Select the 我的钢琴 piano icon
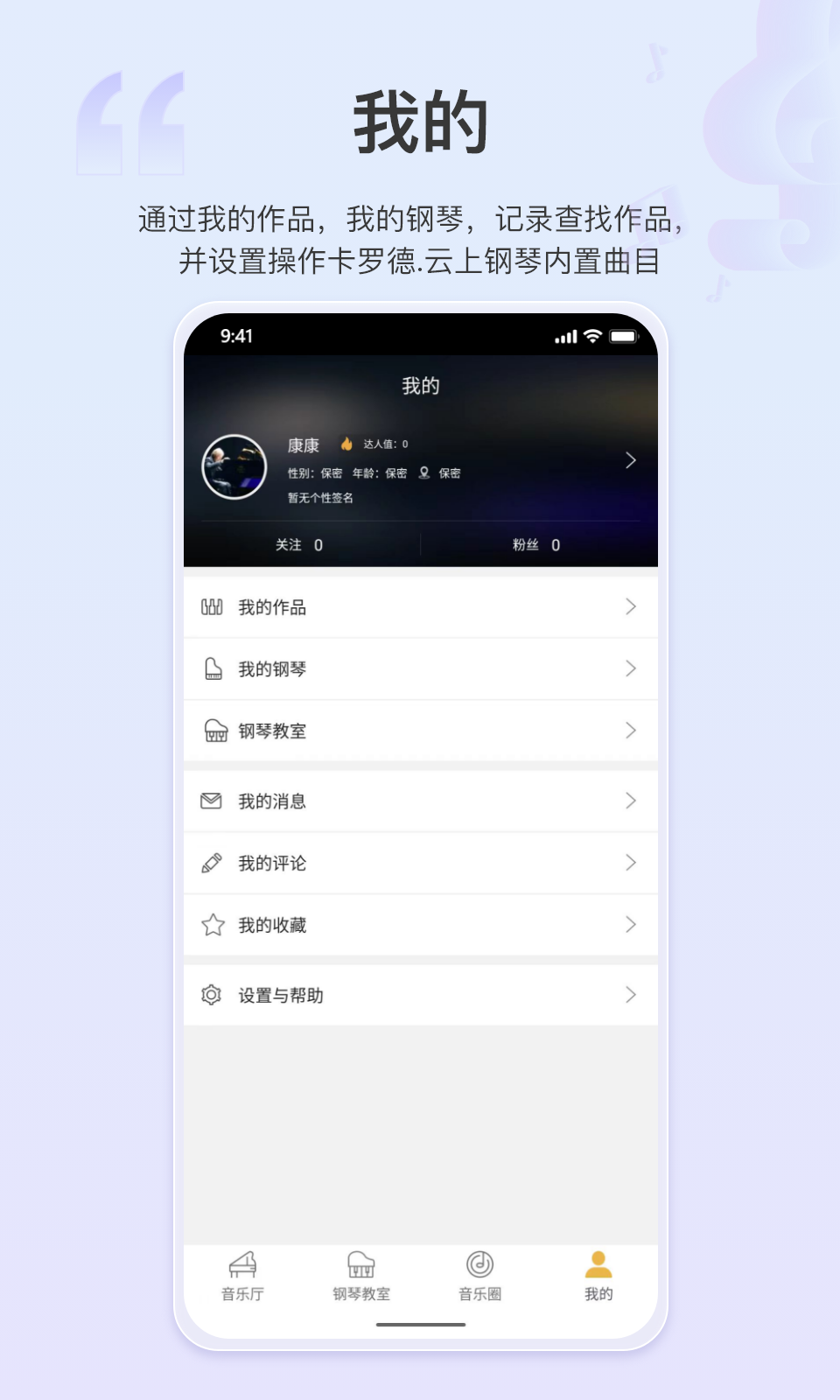This screenshot has width=840, height=1400. pyautogui.click(x=212, y=668)
